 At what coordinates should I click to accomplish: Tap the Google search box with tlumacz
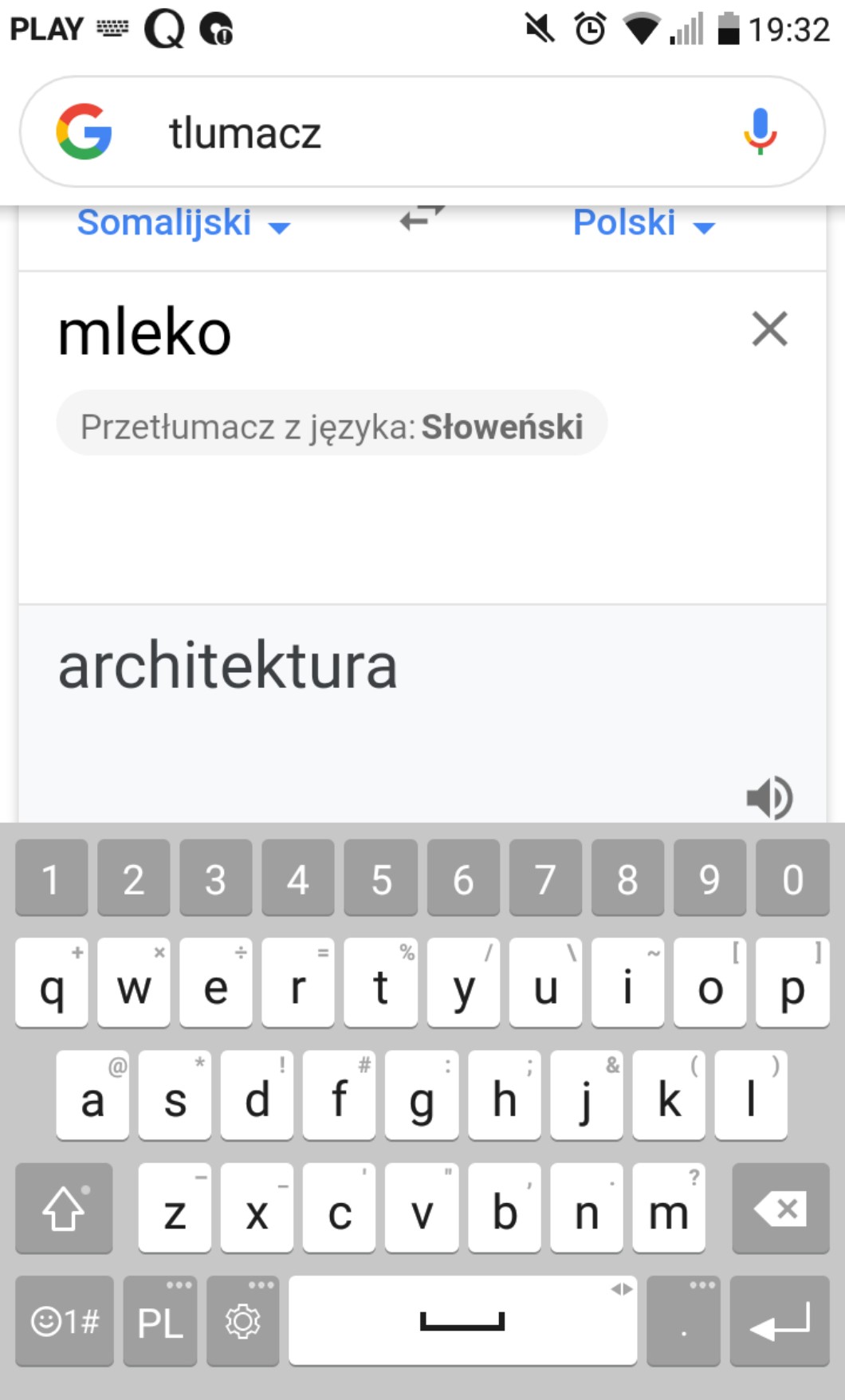coord(399,132)
